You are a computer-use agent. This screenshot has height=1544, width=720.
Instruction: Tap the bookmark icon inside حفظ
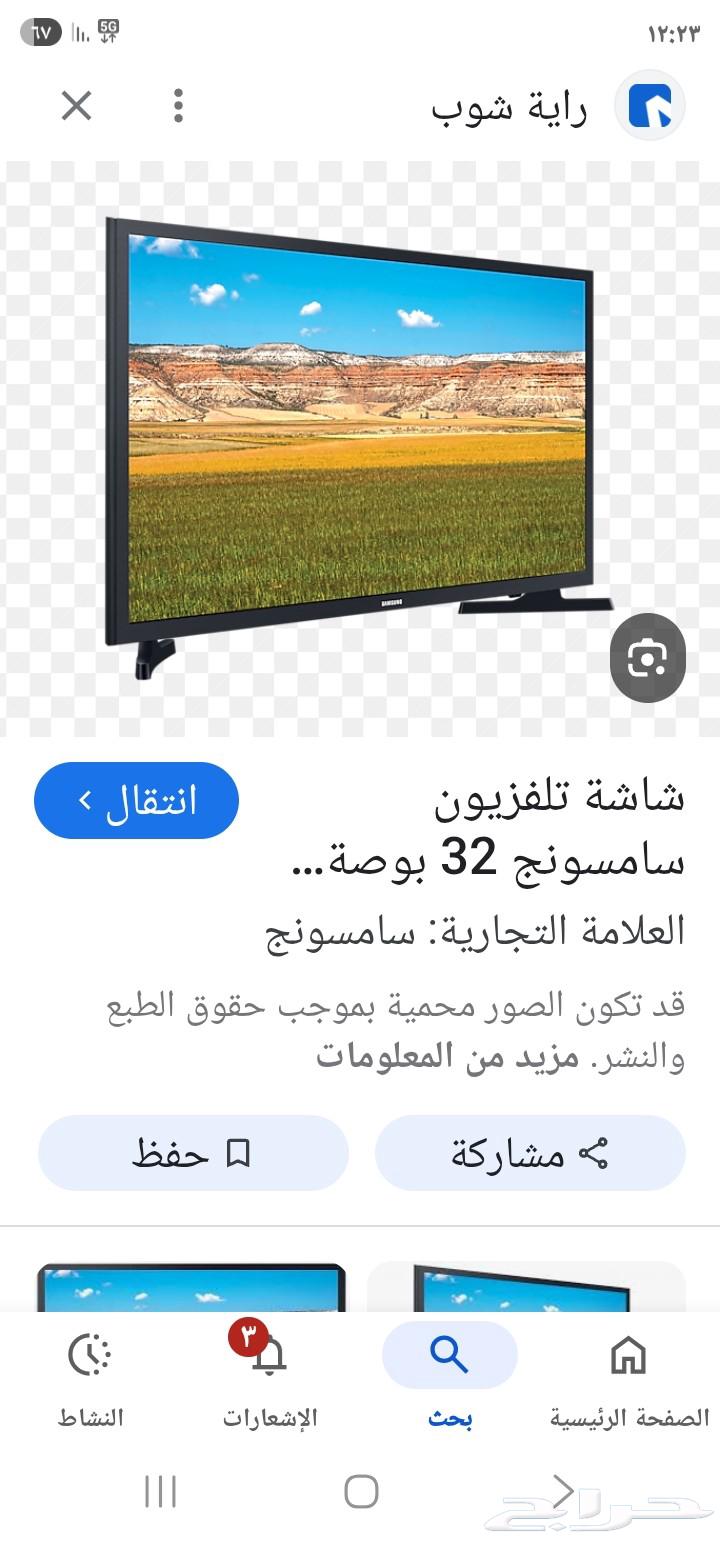pyautogui.click(x=237, y=1153)
